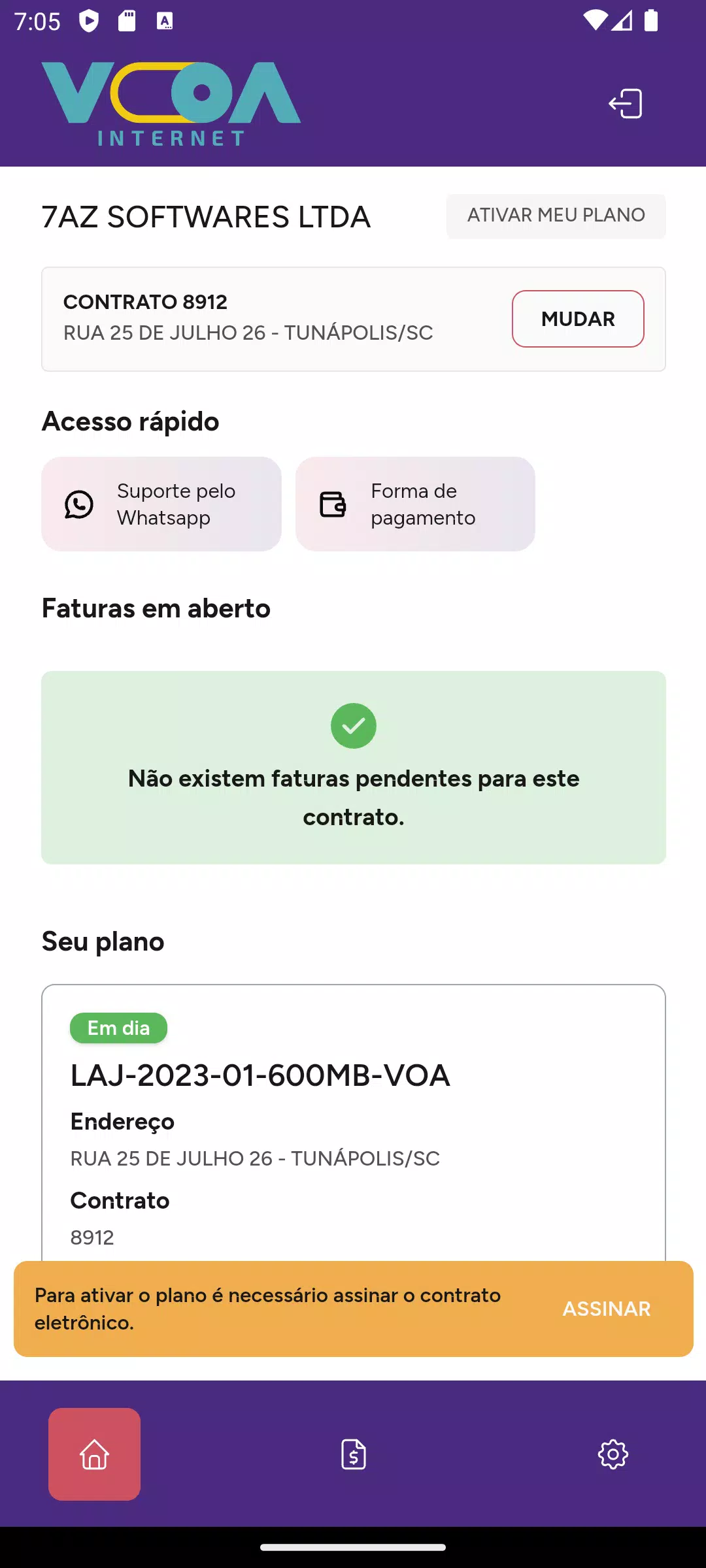Tap the ATIVAR MEU PLANO button
706x1568 pixels.
pyautogui.click(x=556, y=216)
